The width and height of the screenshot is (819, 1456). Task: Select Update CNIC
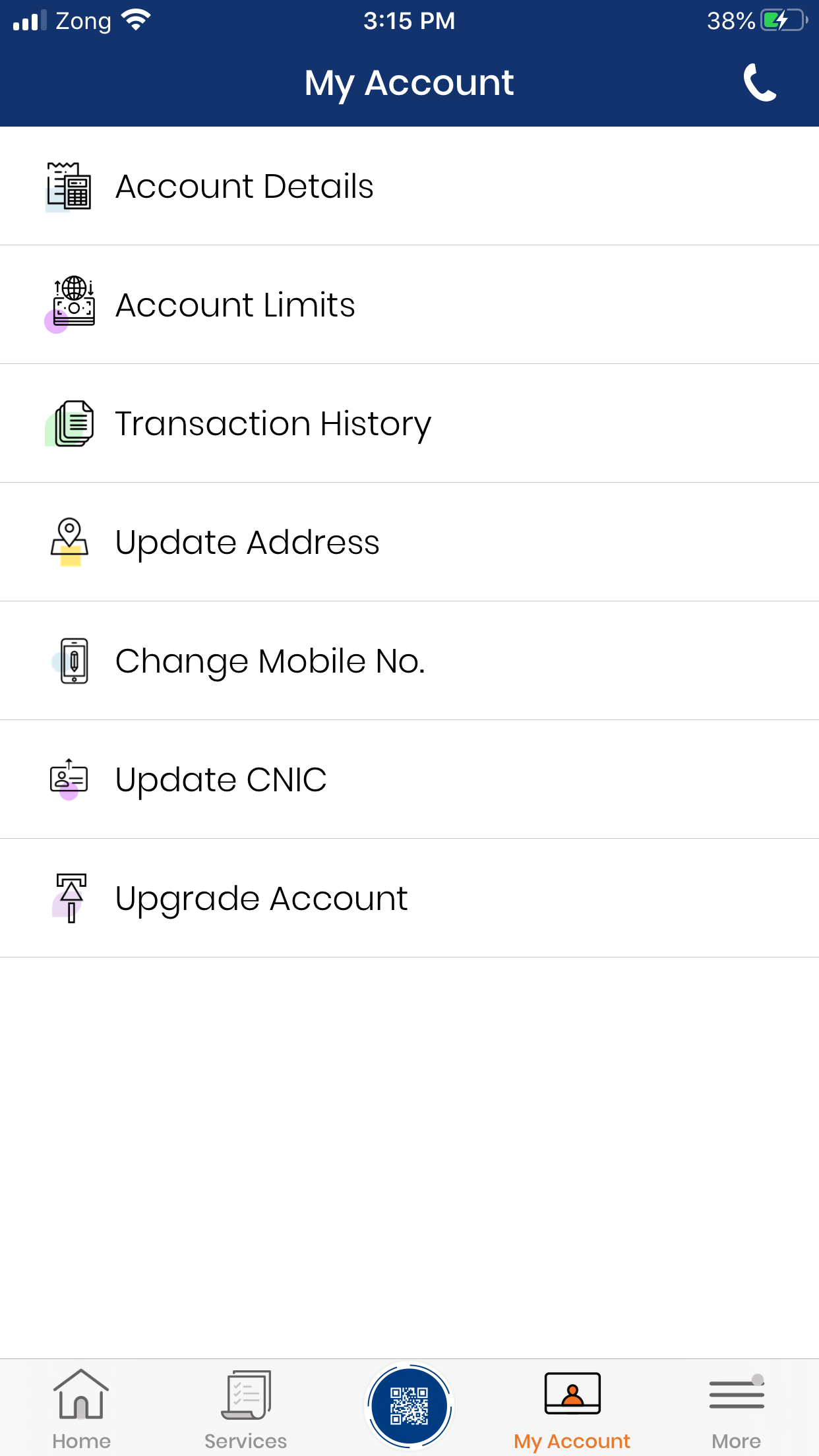coord(220,779)
